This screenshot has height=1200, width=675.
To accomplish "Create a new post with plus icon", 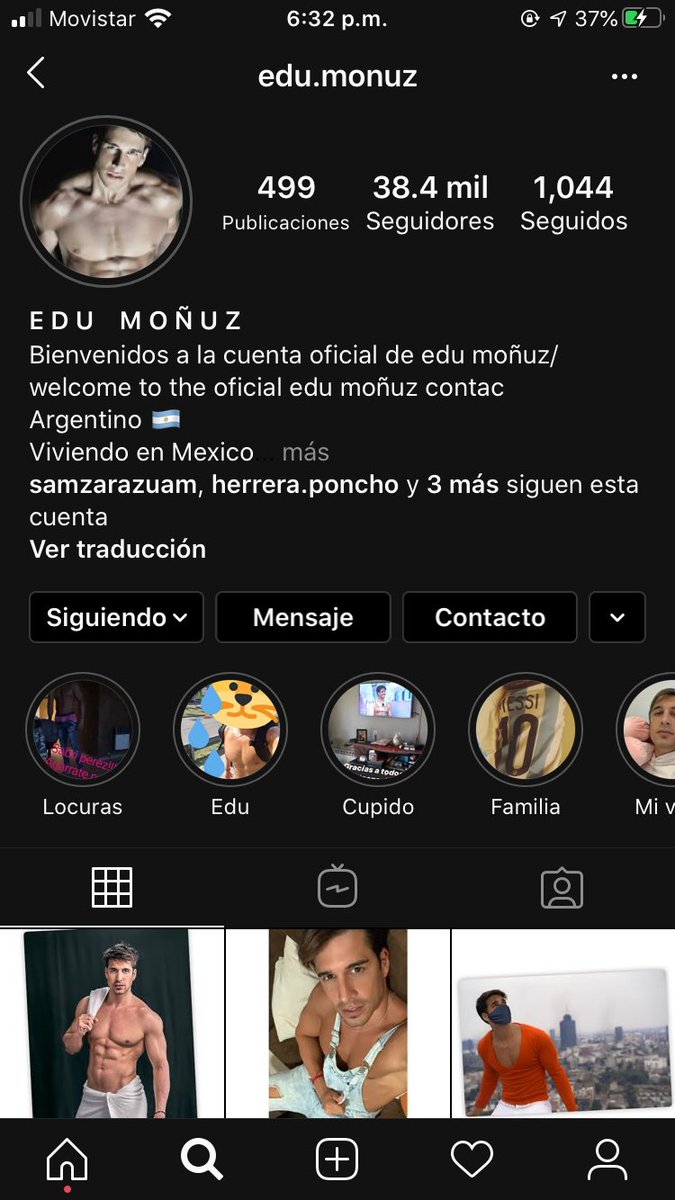I will pos(337,1160).
